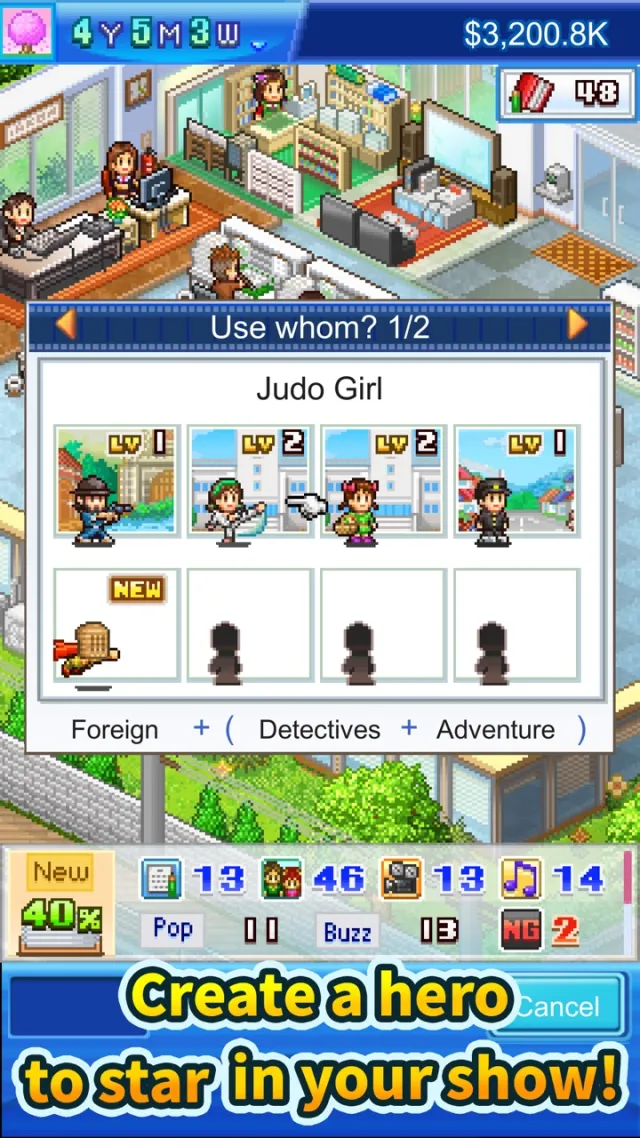Cancel the character selection
Screen dimensions: 640x1138
coord(562,1006)
